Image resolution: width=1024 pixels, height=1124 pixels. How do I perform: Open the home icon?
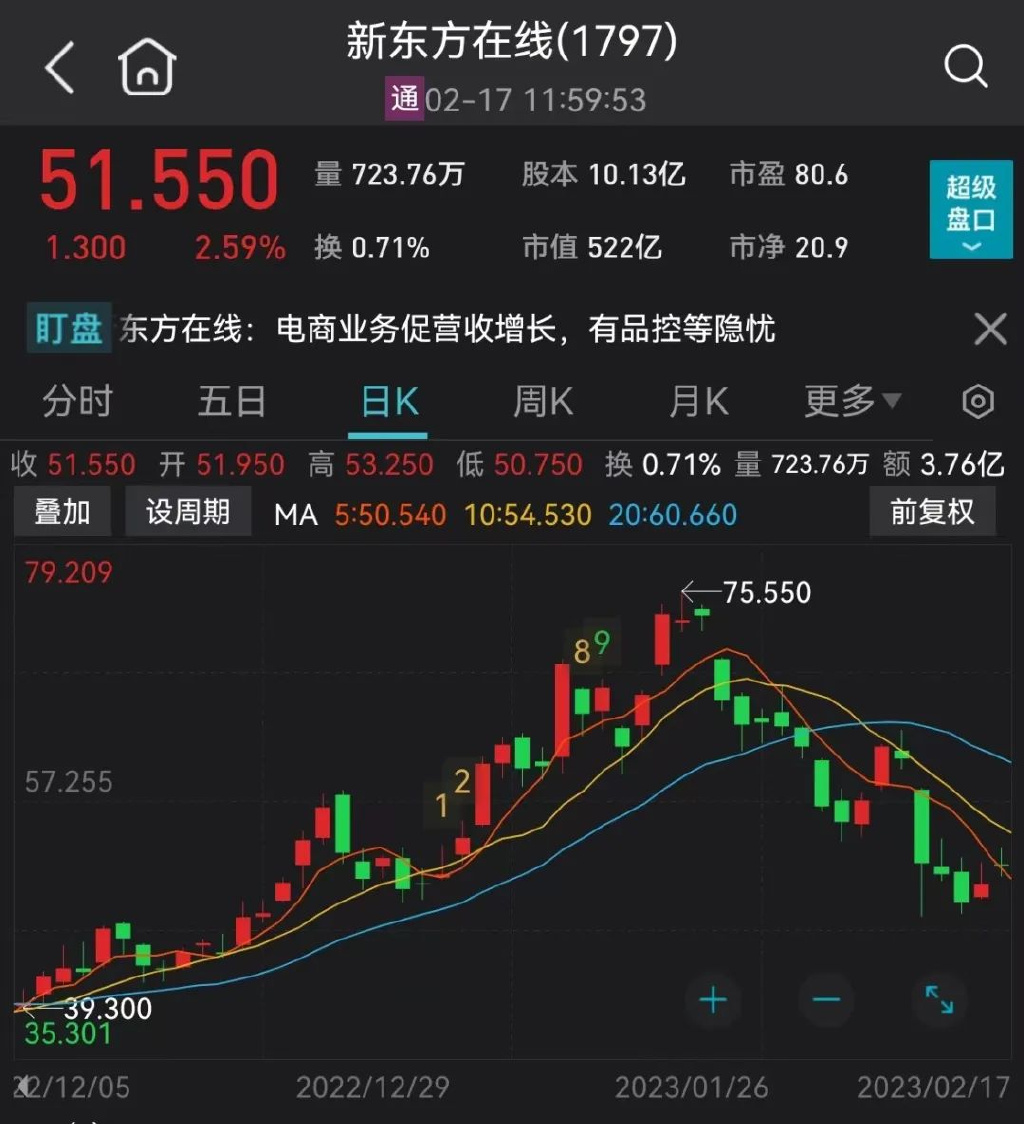(x=147, y=68)
